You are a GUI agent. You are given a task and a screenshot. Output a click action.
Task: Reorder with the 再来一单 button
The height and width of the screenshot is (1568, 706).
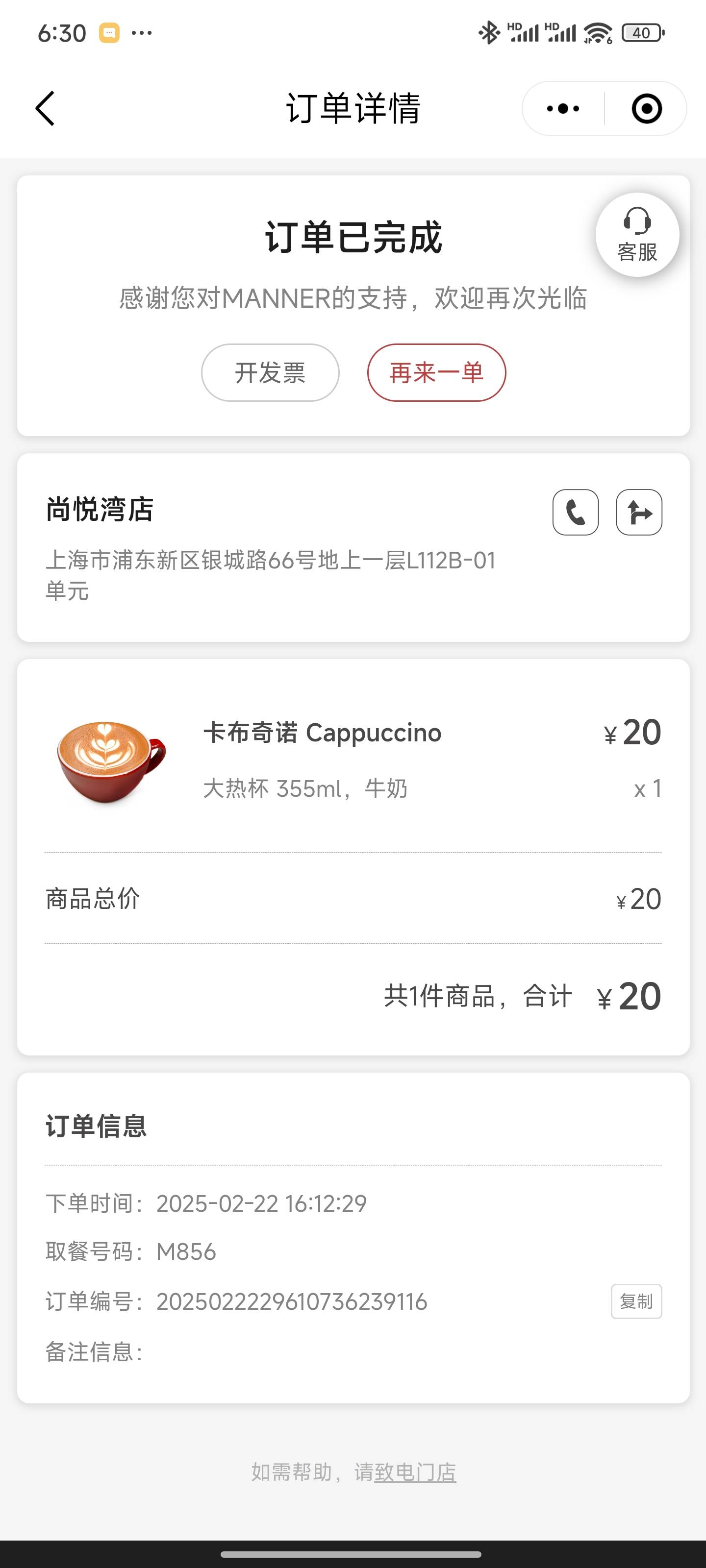pos(436,372)
